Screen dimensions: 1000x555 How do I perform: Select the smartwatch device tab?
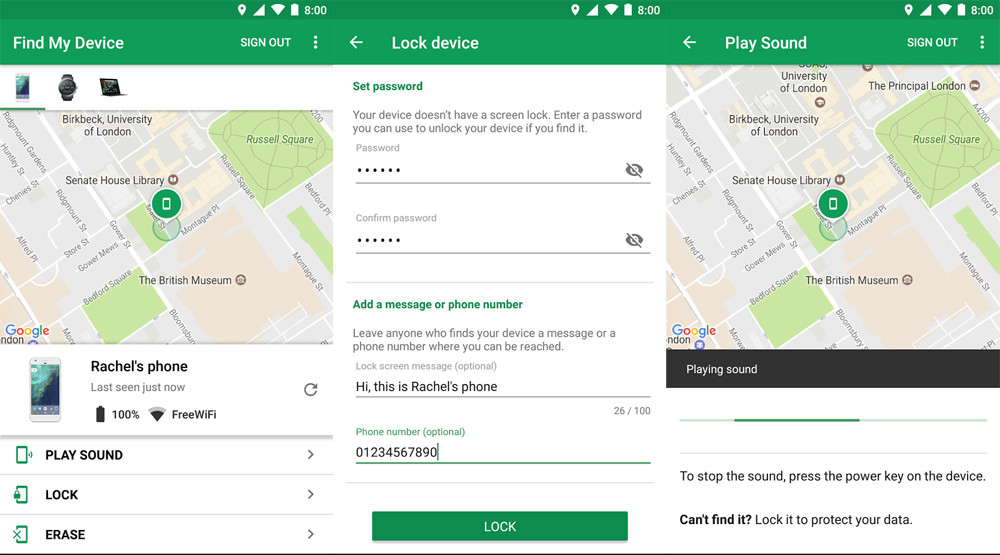tap(67, 87)
